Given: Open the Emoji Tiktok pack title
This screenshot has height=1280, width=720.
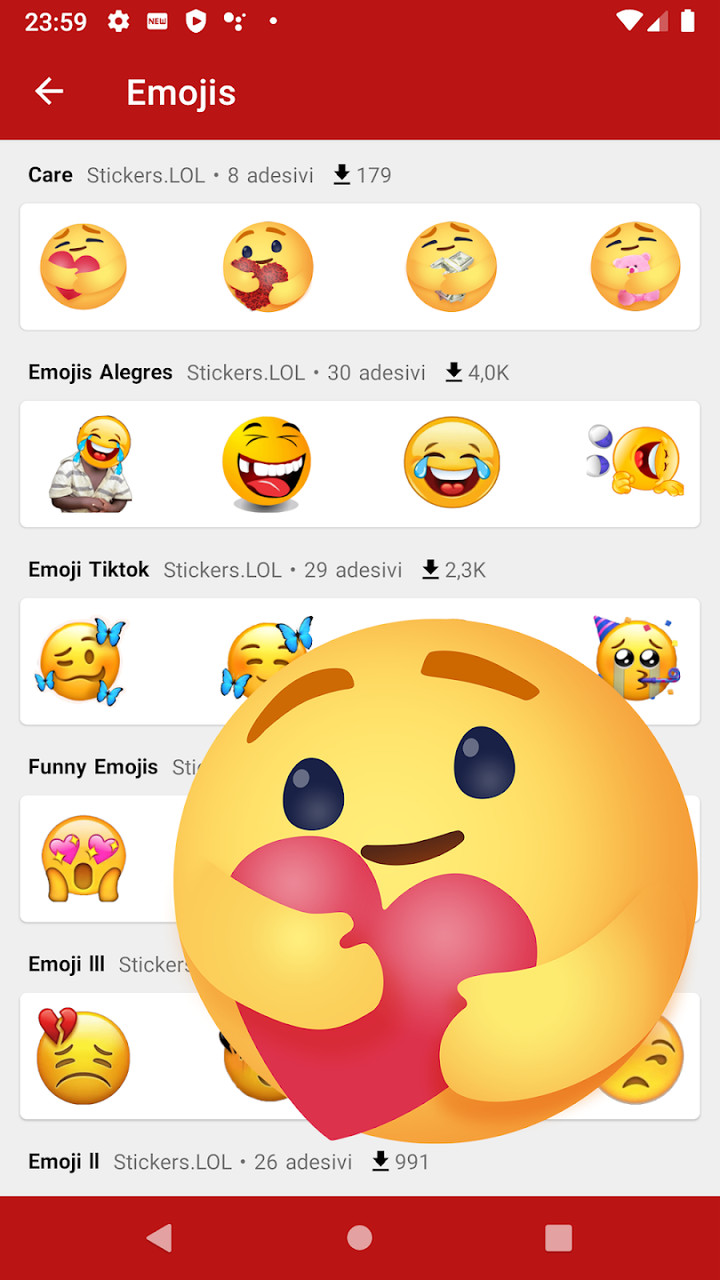Looking at the screenshot, I should pyautogui.click(x=88, y=569).
